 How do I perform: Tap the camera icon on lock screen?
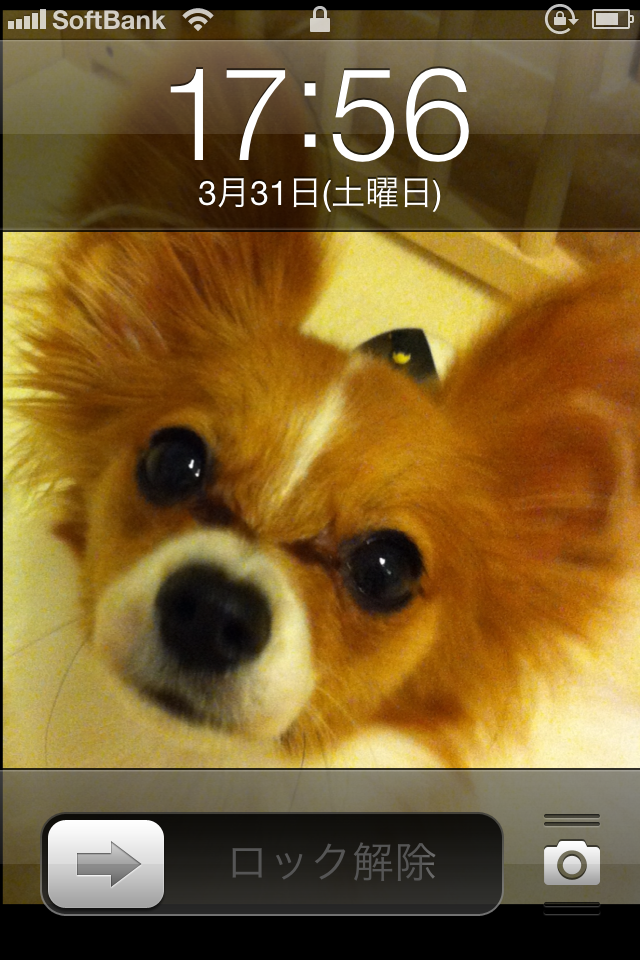pyautogui.click(x=572, y=864)
